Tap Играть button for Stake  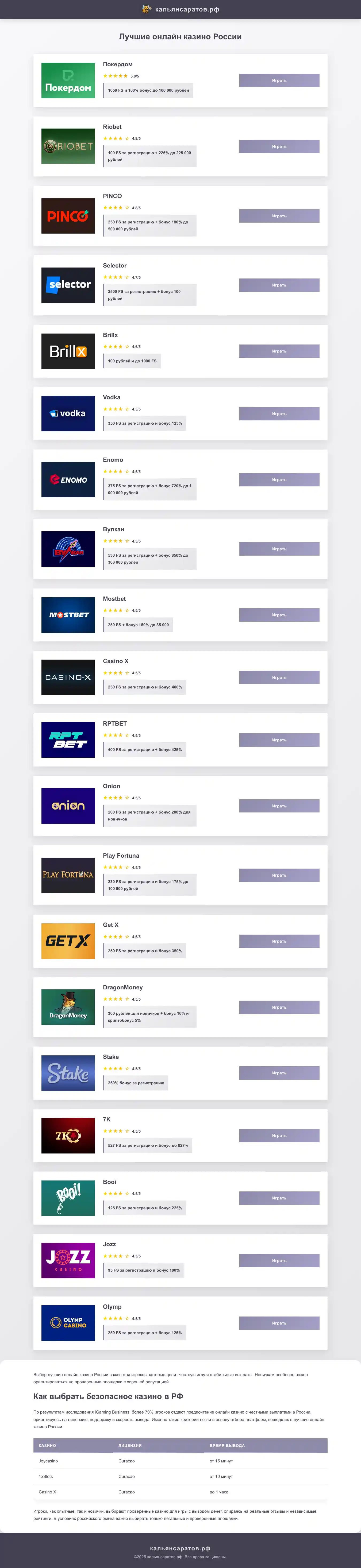pos(279,1073)
